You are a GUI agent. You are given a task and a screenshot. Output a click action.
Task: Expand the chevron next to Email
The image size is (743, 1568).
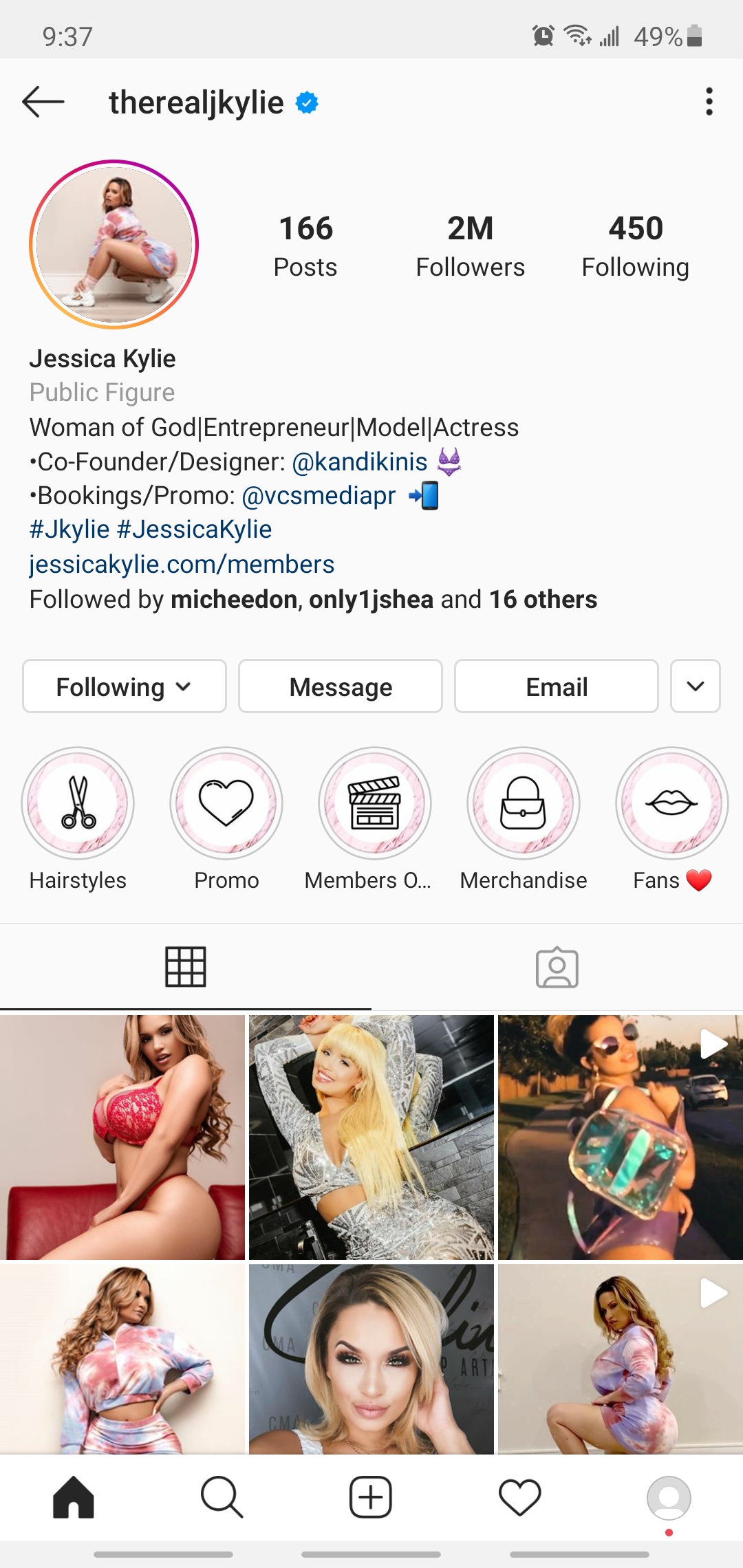coord(695,686)
